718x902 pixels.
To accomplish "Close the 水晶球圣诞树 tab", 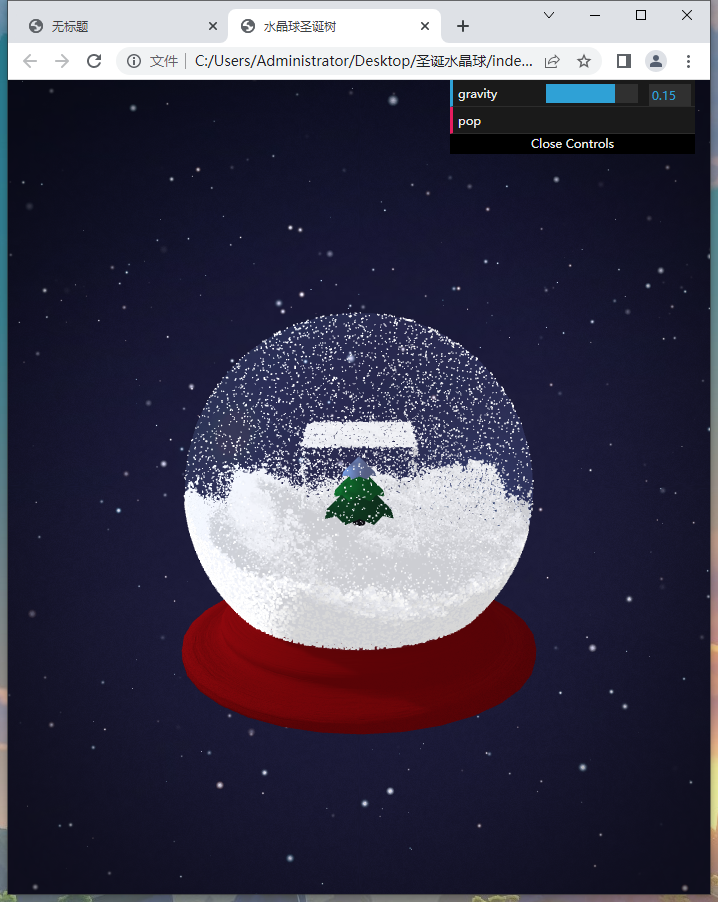I will point(424,27).
